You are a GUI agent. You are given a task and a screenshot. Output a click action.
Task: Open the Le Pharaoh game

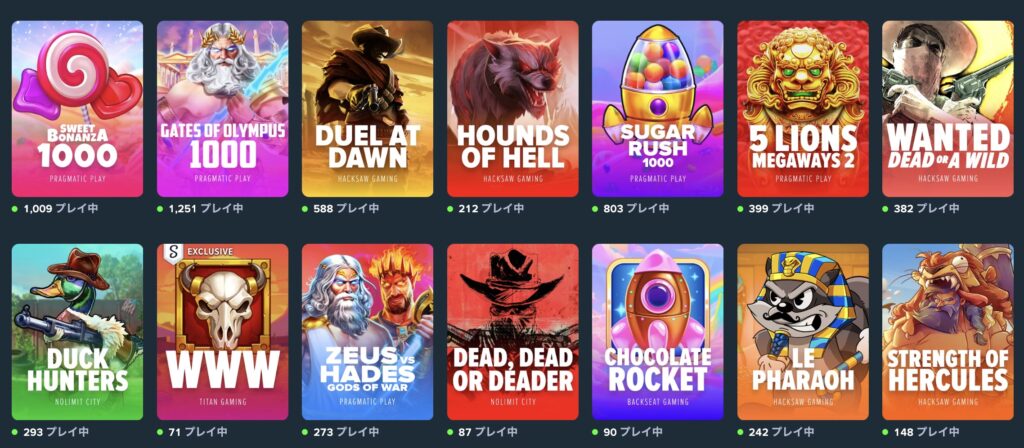(x=802, y=331)
